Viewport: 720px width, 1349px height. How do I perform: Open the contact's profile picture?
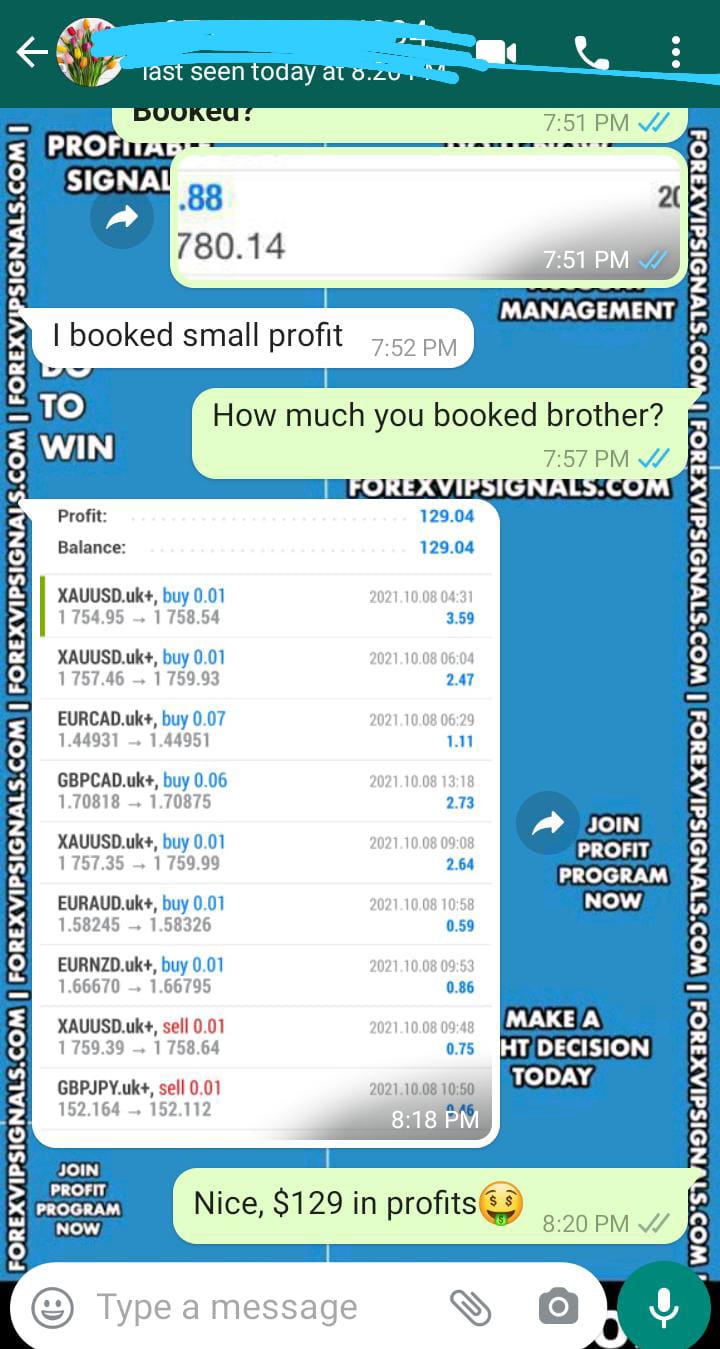click(x=89, y=53)
